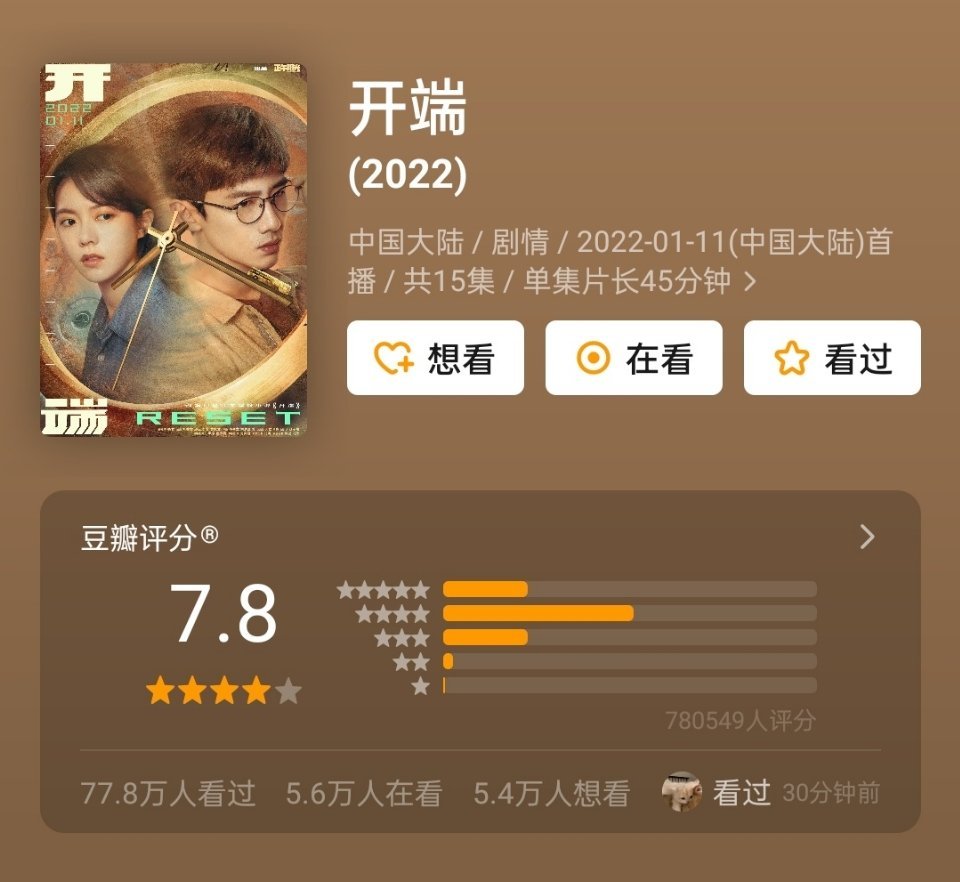Expand the show's detail info line

tap(750, 282)
